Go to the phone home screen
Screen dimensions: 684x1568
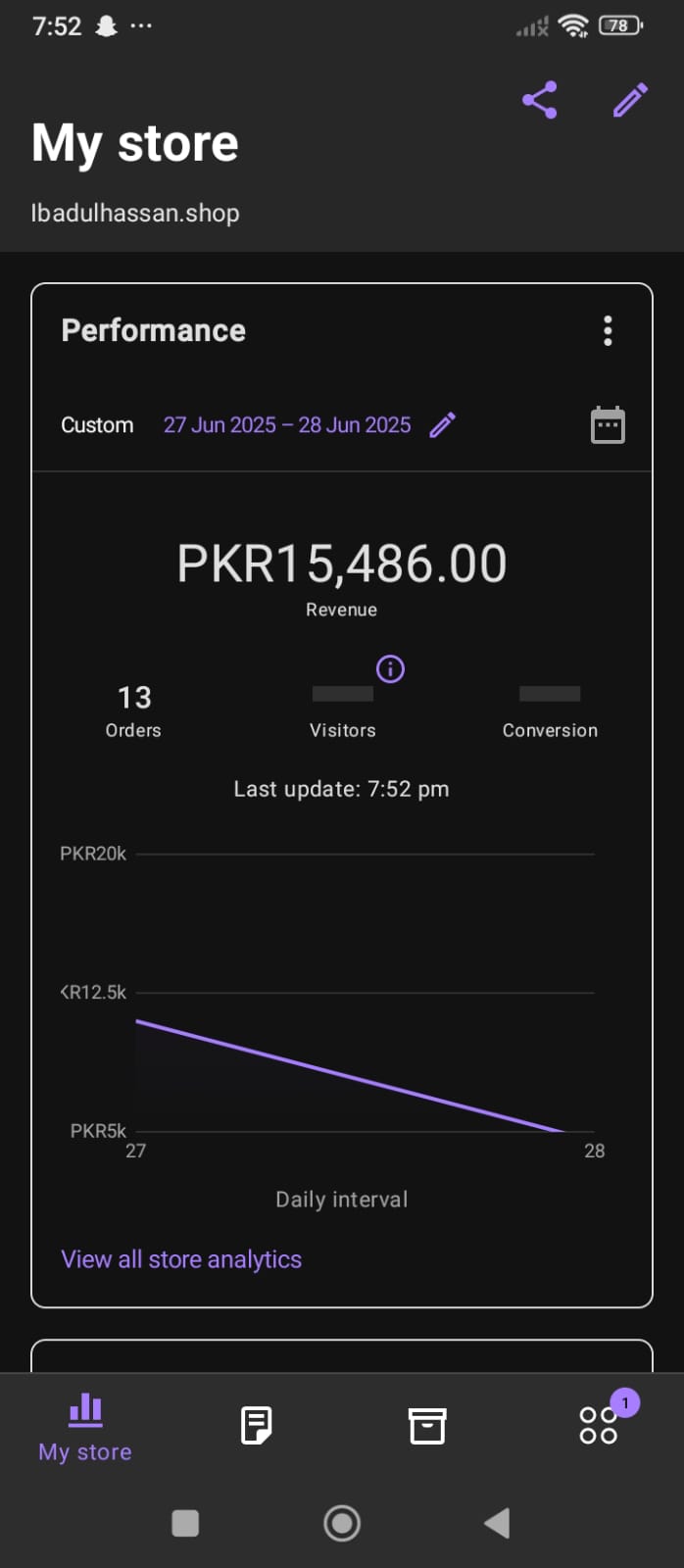342,1523
